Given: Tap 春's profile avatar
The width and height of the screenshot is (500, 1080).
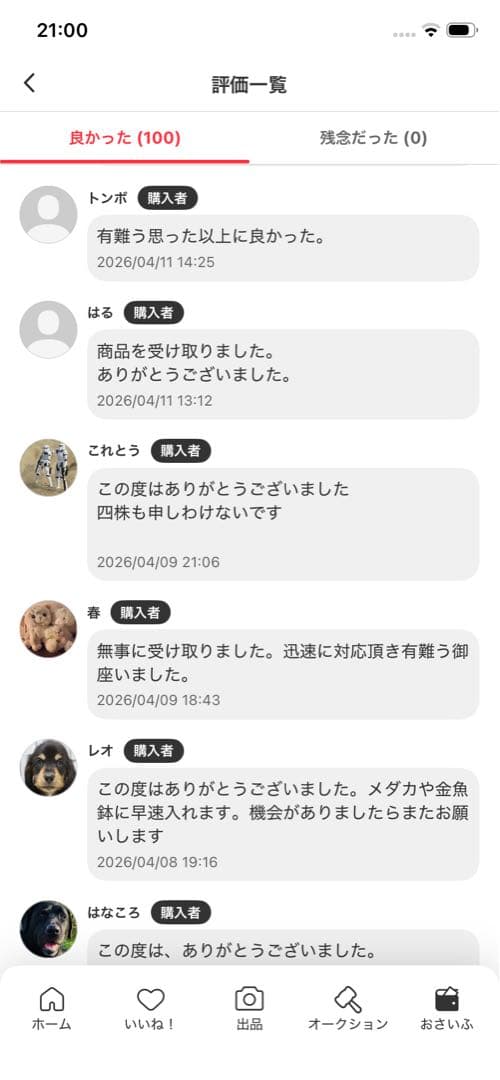Looking at the screenshot, I should click(x=48, y=629).
